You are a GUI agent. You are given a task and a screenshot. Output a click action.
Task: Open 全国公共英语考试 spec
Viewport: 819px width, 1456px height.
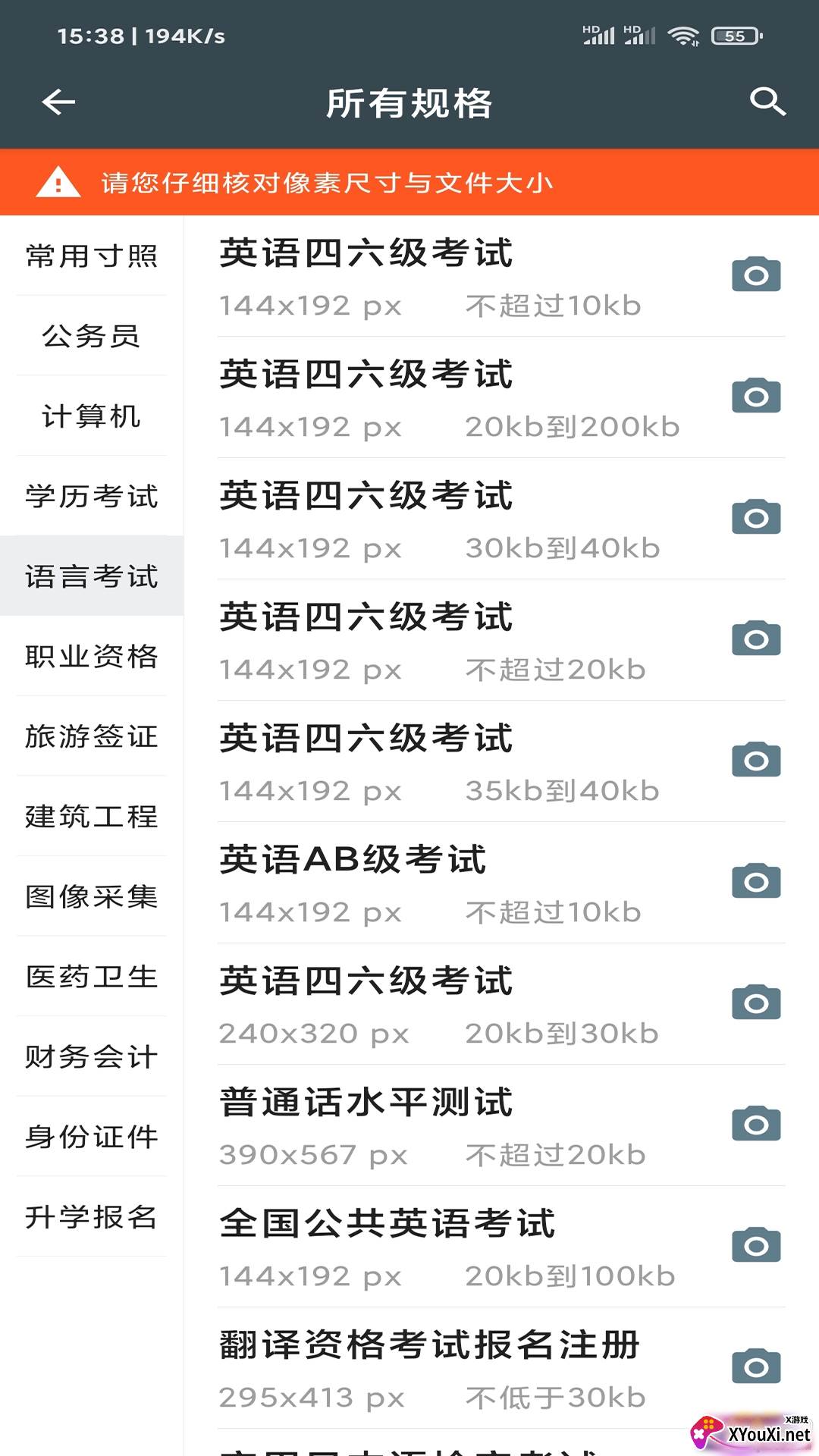[455, 1247]
